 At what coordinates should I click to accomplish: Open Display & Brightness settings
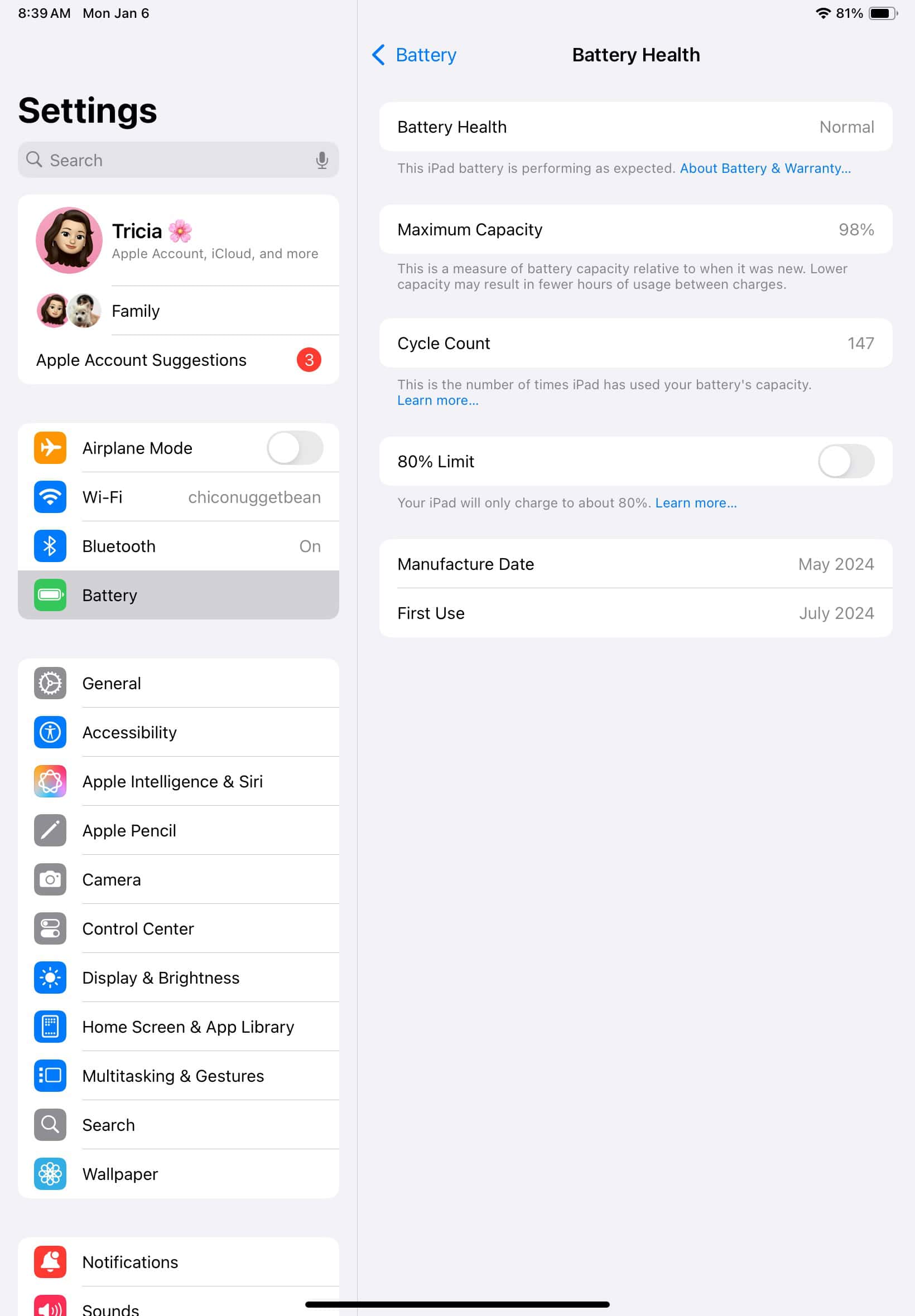(x=179, y=978)
